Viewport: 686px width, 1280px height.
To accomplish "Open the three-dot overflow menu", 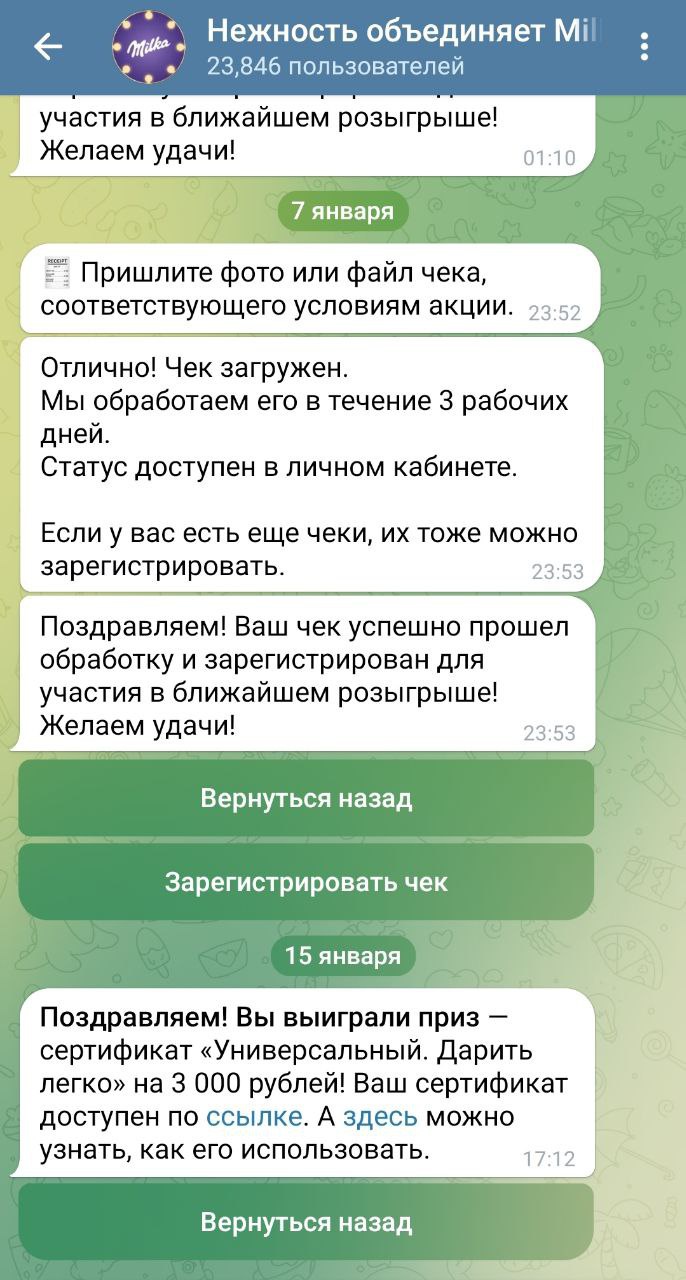I will tap(644, 47).
